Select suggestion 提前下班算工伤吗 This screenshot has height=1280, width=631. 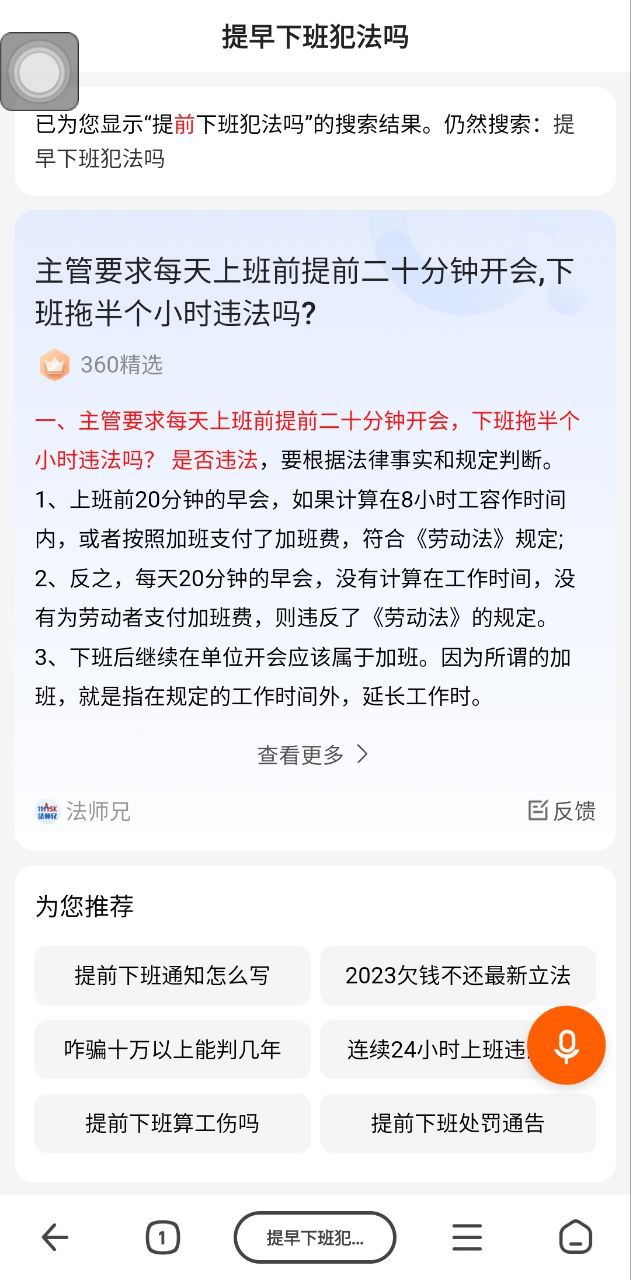tap(172, 1123)
